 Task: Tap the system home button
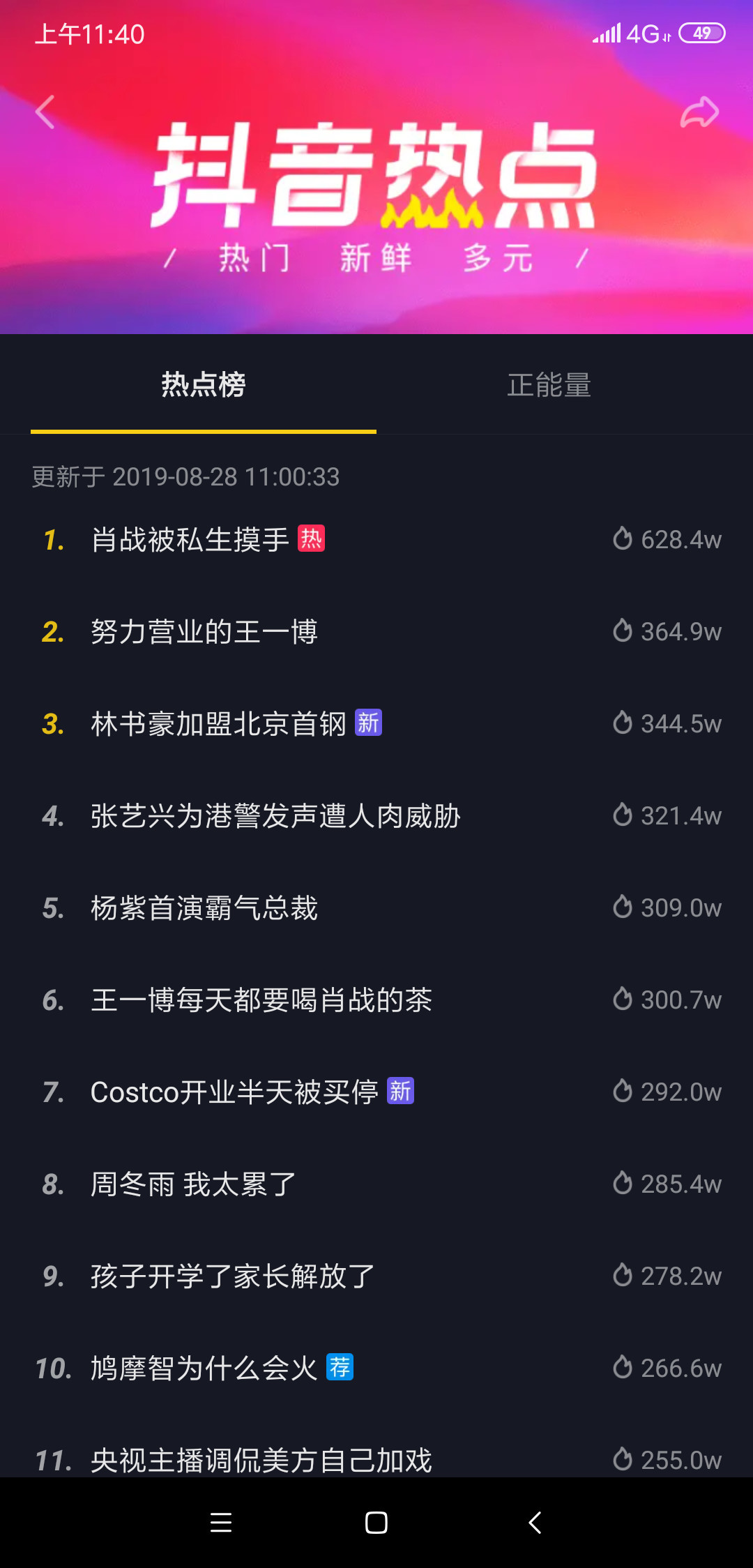(376, 1523)
